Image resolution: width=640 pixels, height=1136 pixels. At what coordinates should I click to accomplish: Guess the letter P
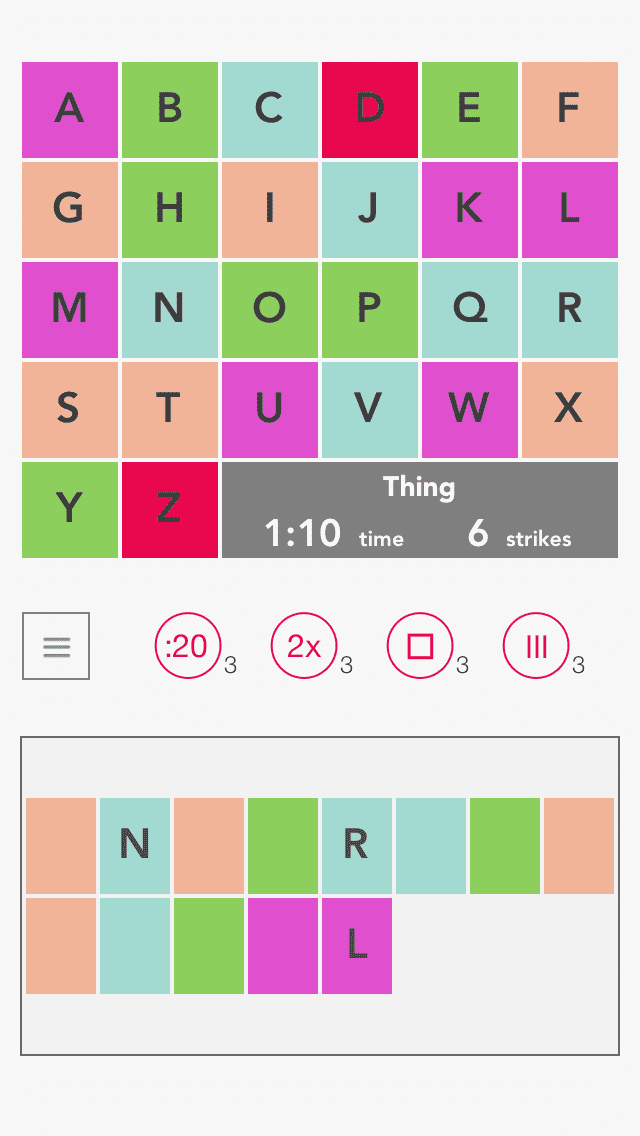pos(370,310)
